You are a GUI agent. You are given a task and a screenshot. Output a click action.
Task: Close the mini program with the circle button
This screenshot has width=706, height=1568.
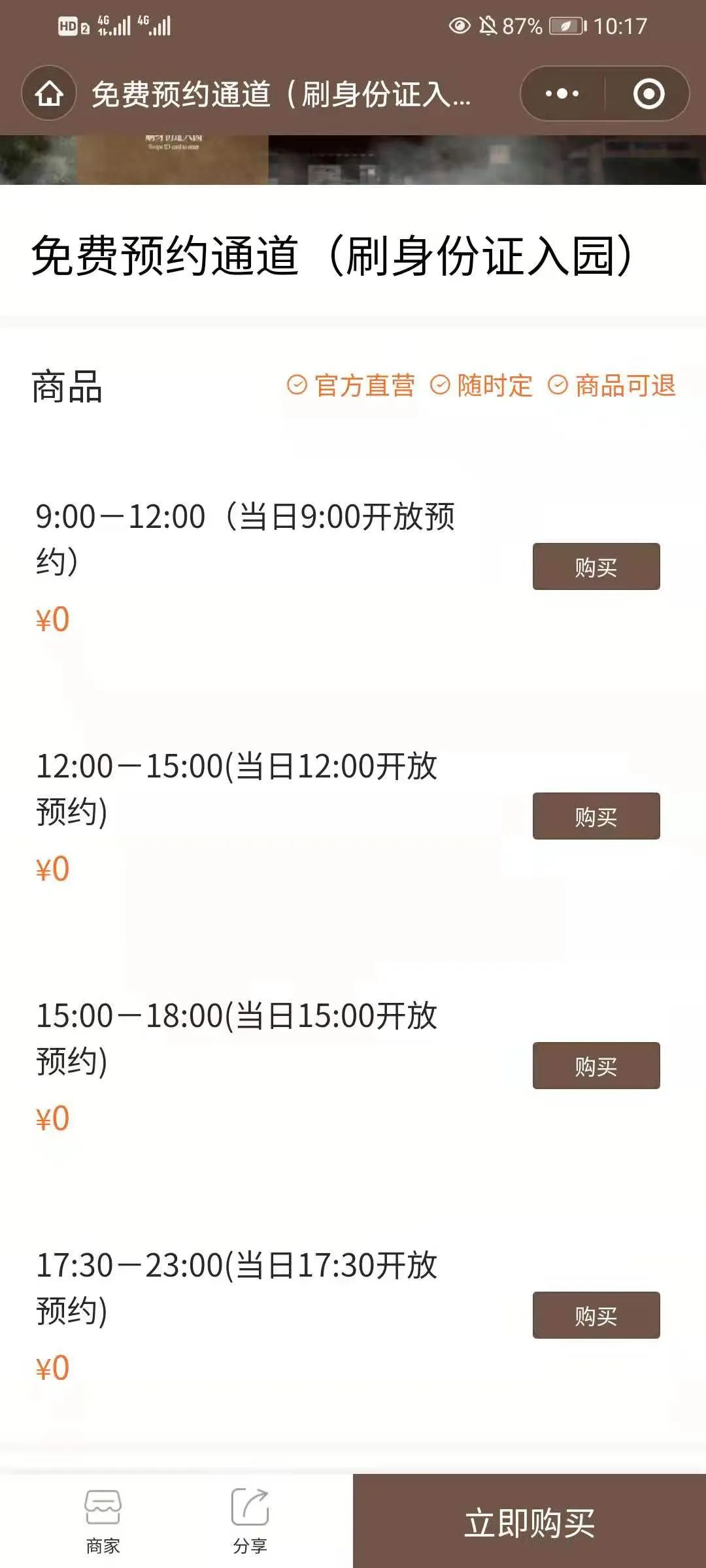(x=648, y=93)
